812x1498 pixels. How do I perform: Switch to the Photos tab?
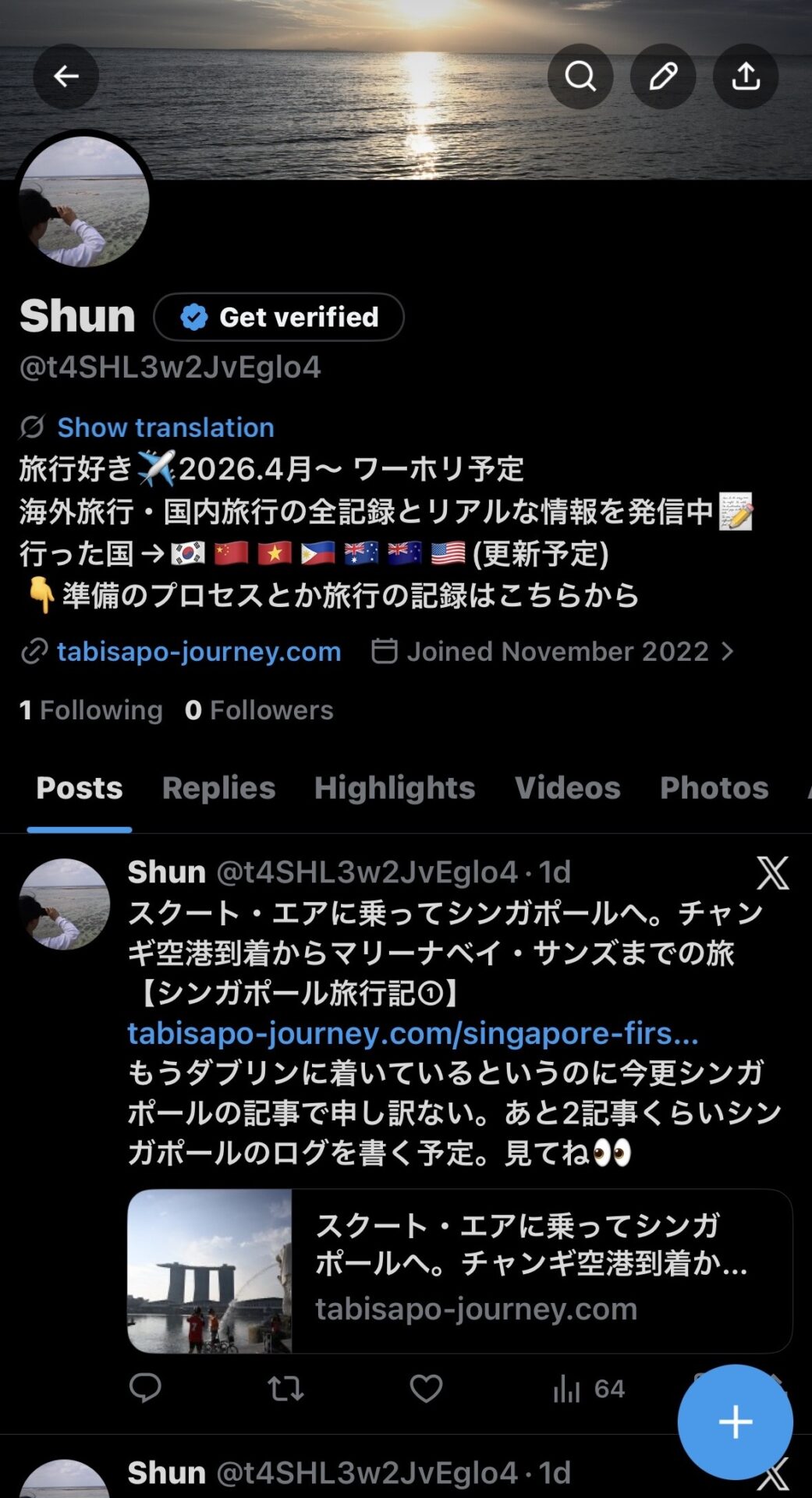click(x=714, y=788)
